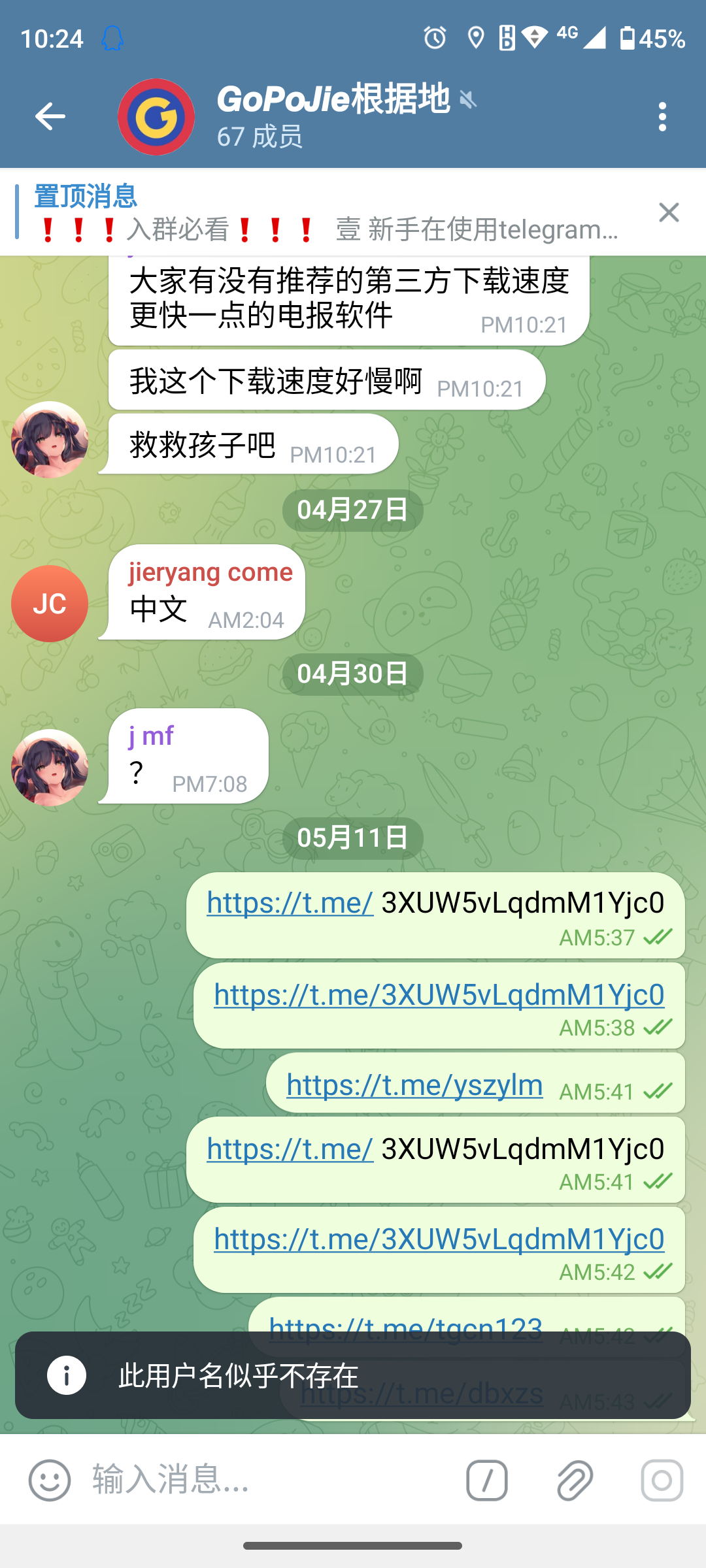Tap https://t.me/ link in AM5:37 message

coord(290,903)
